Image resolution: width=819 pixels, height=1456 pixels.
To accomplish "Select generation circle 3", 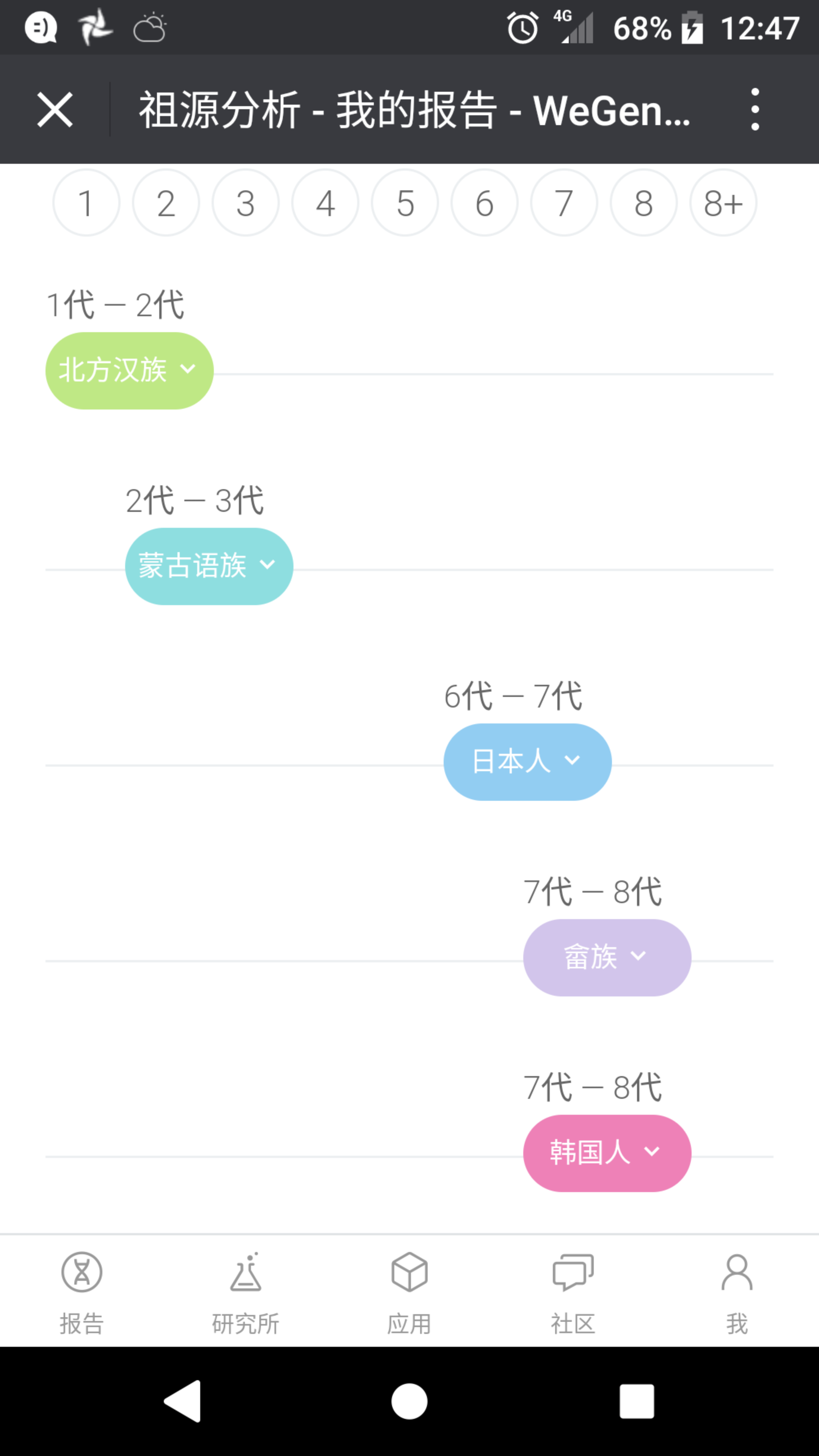I will (x=245, y=202).
